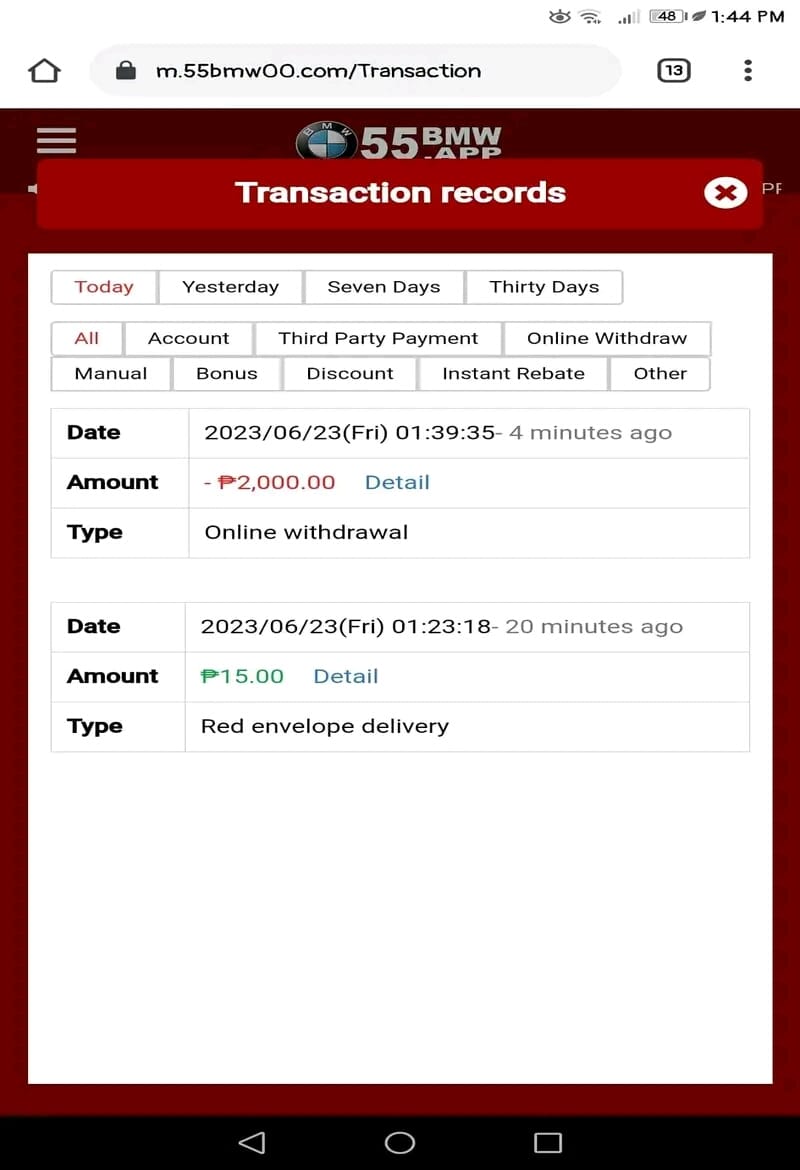Open the browser three-dot overflow menu

(x=747, y=70)
